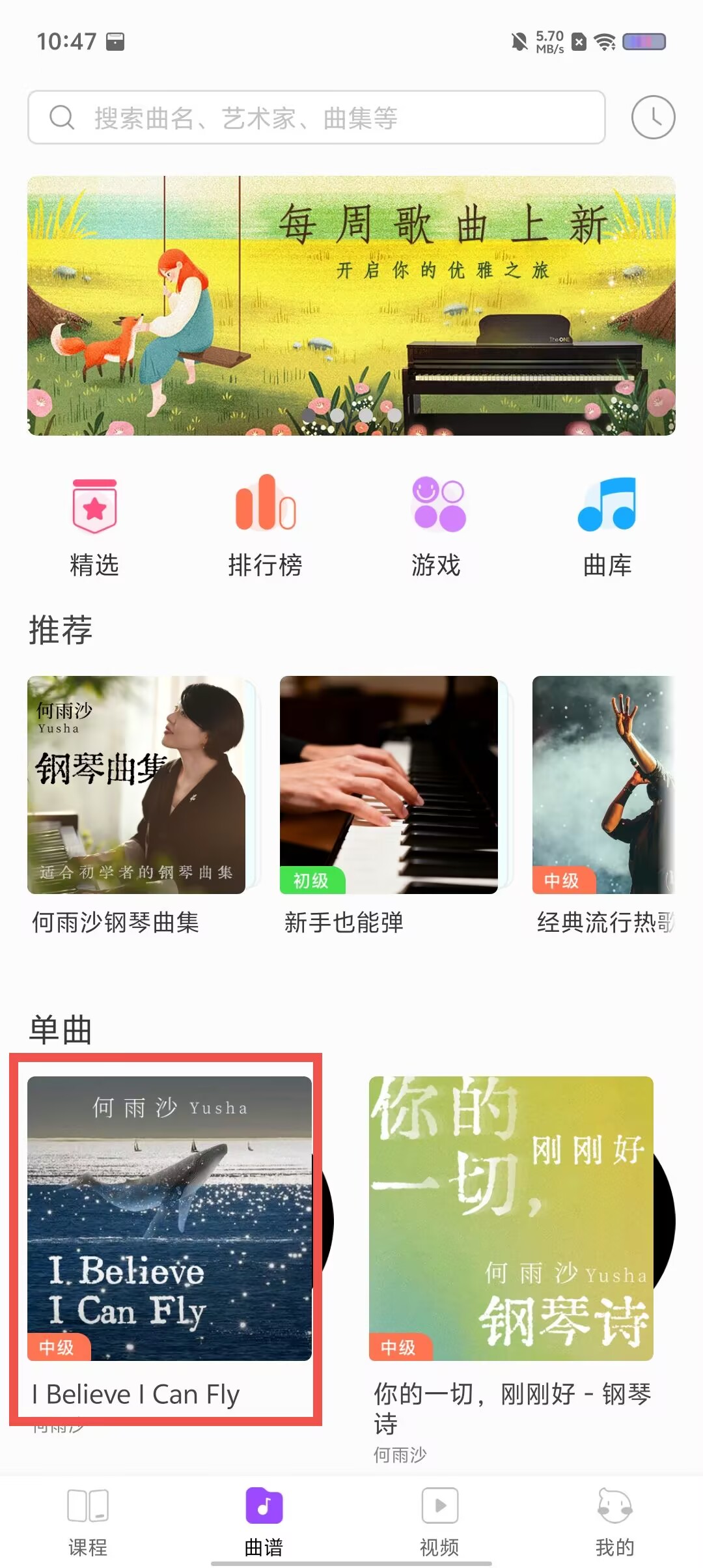Screen dimensions: 703x1568
Task: Open 排行榜 rankings
Action: coord(265,527)
